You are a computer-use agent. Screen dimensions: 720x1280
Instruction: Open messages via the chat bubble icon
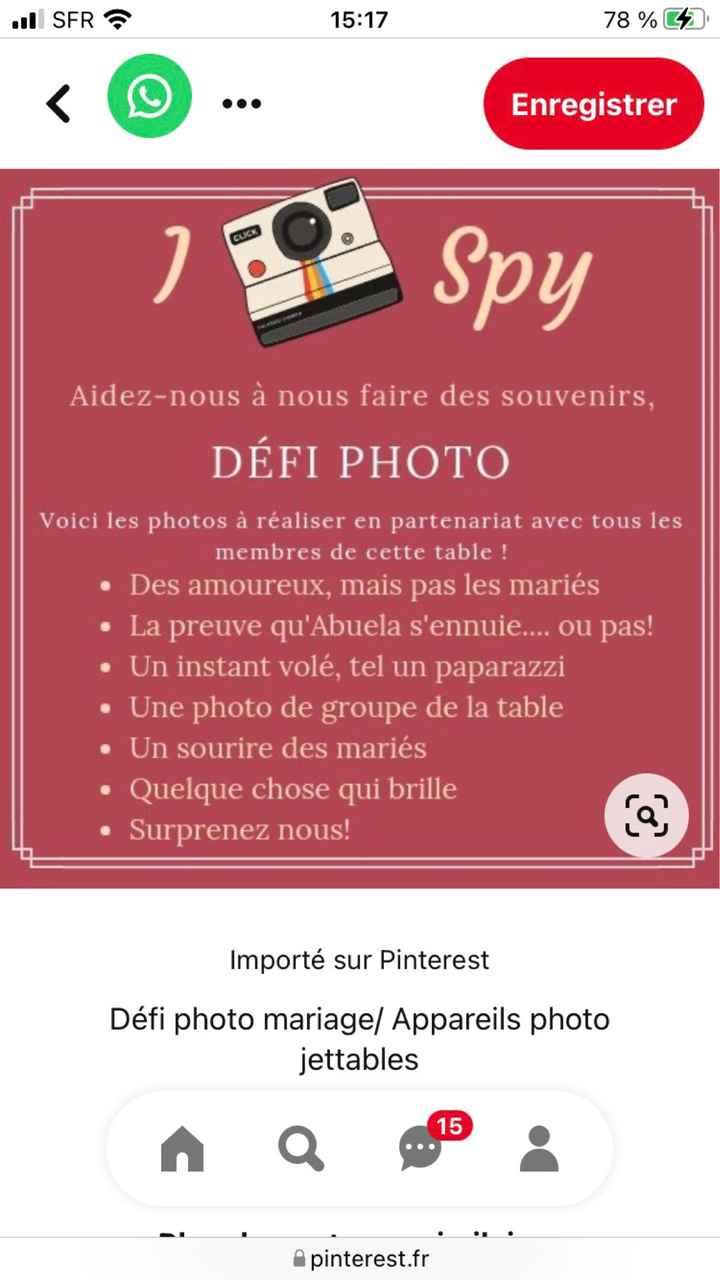point(419,1150)
